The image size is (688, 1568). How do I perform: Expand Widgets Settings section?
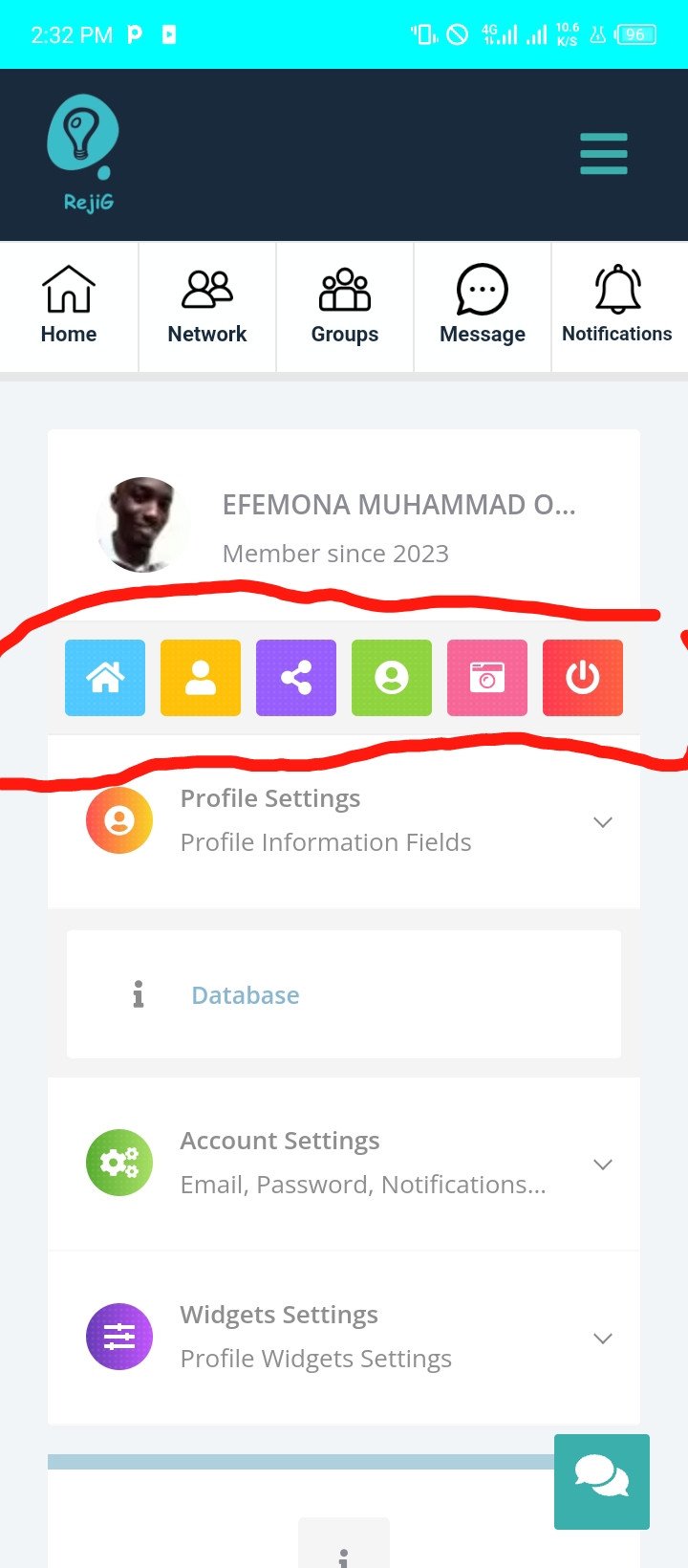[x=344, y=1338]
